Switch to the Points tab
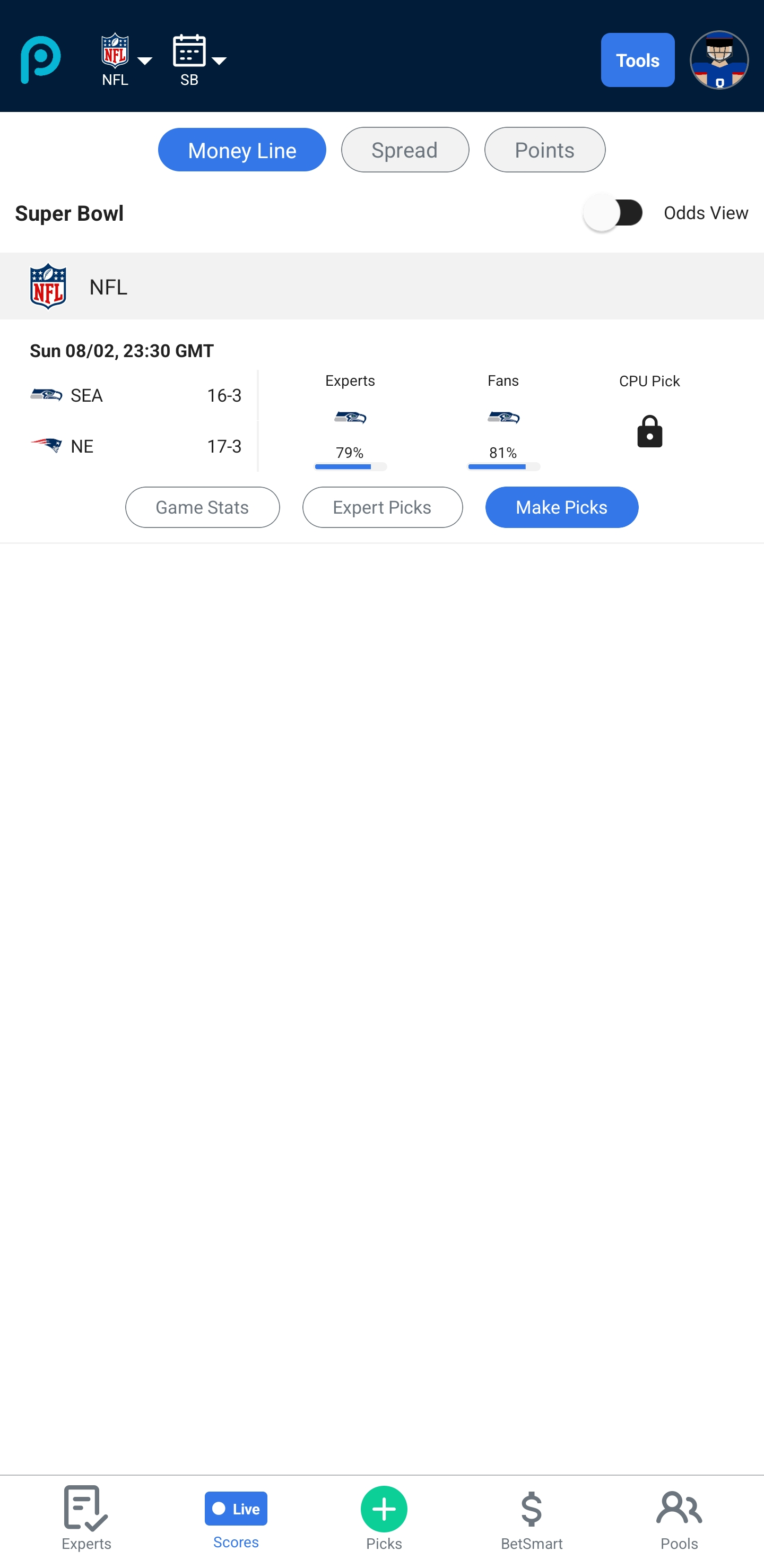Image resolution: width=764 pixels, height=1568 pixels. tap(544, 150)
